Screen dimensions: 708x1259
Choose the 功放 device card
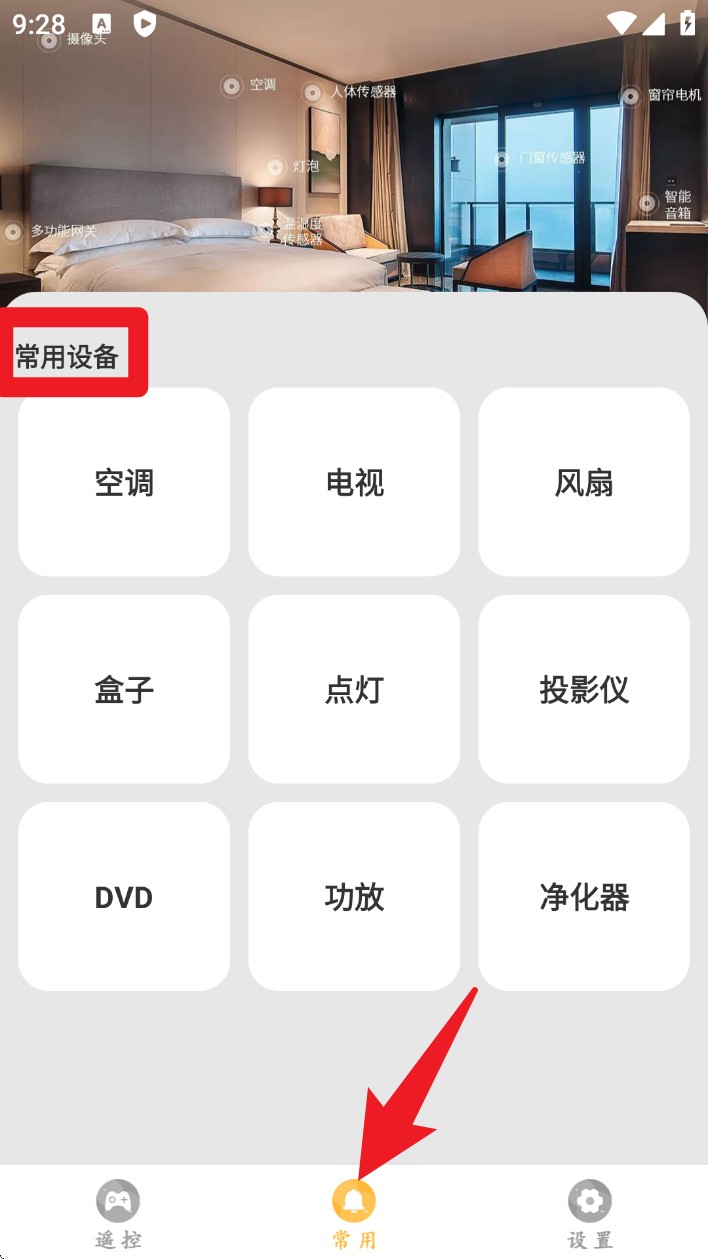point(354,896)
